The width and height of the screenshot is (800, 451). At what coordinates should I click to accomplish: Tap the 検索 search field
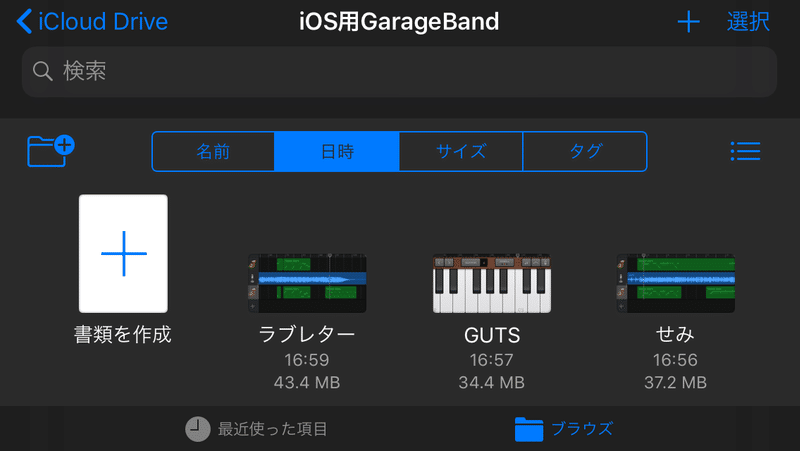click(400, 71)
